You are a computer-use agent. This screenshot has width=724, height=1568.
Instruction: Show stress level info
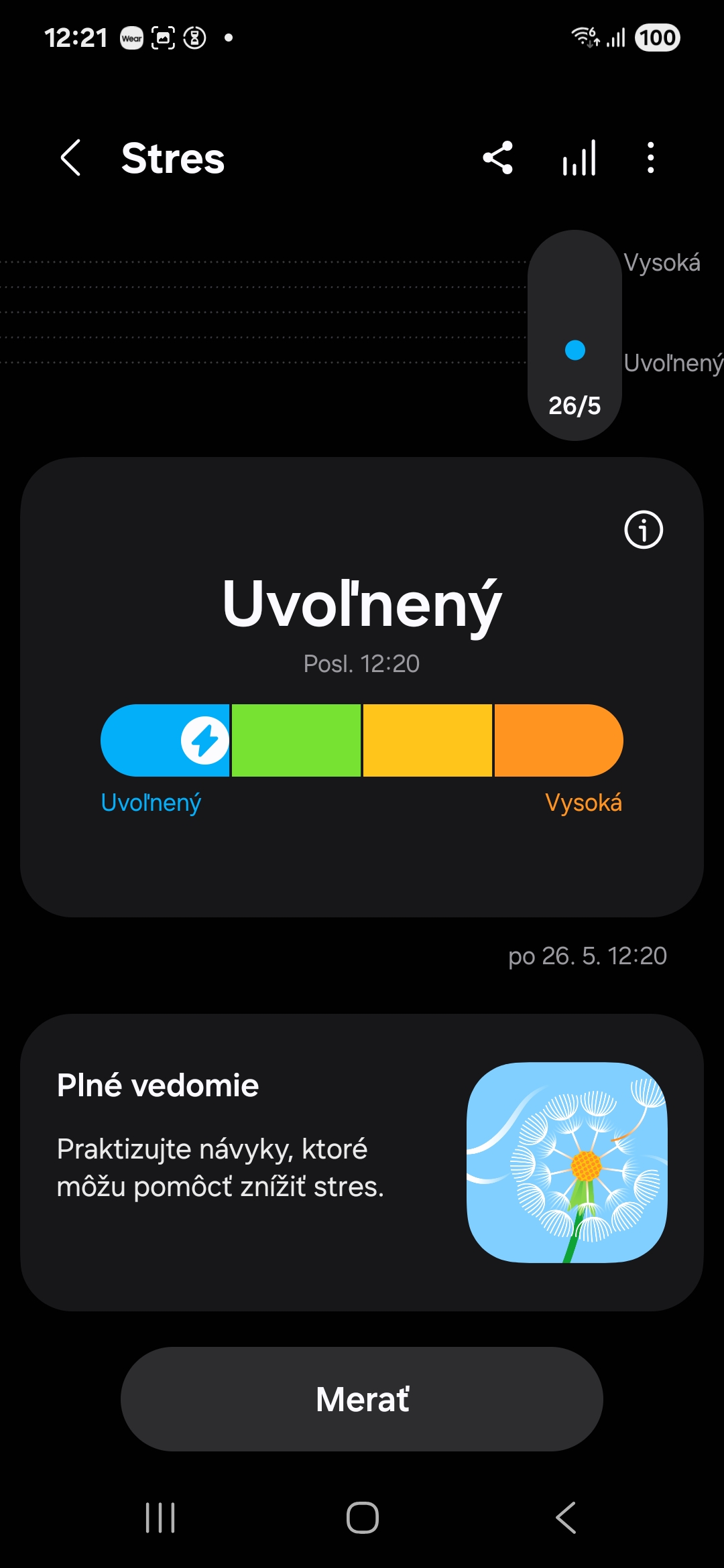(644, 530)
